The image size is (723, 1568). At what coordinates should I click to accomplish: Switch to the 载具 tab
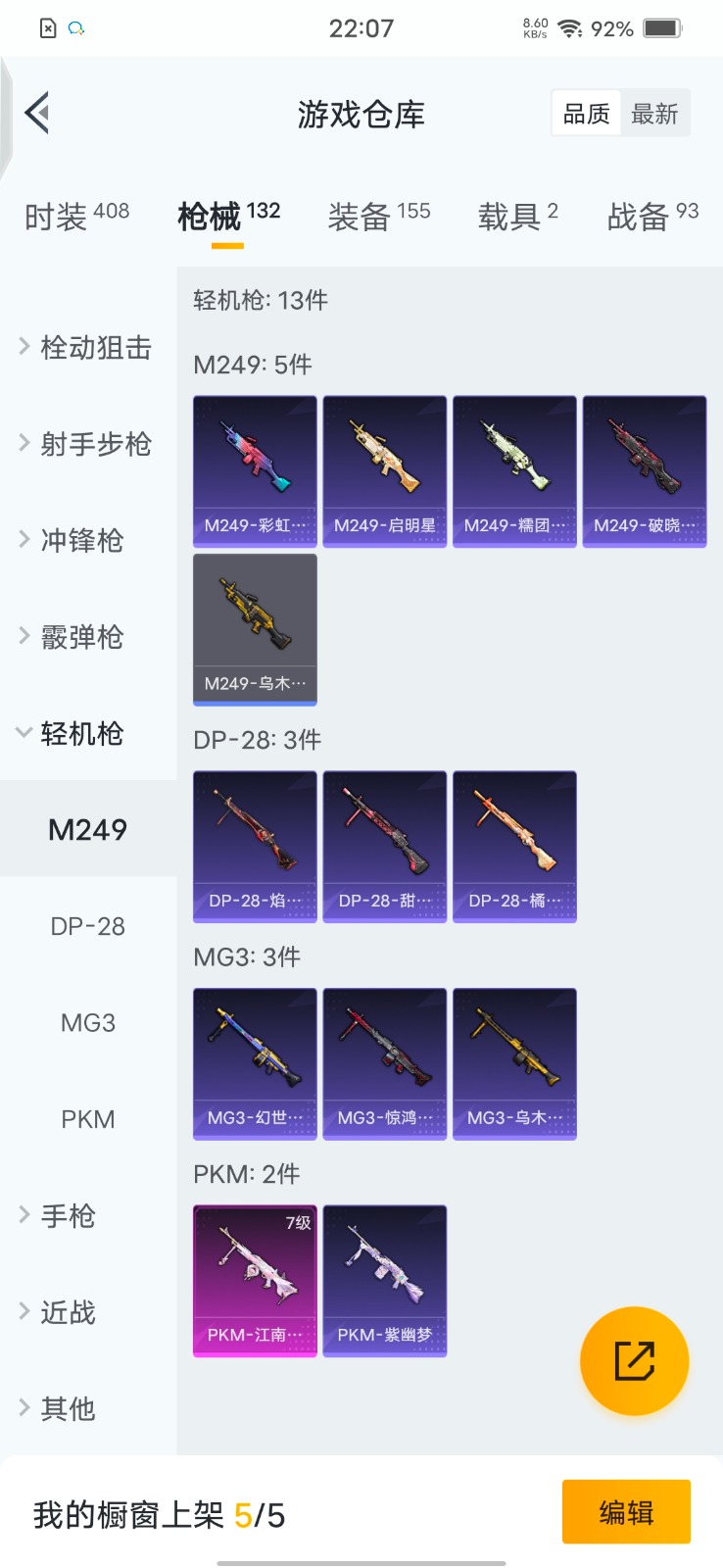(517, 216)
